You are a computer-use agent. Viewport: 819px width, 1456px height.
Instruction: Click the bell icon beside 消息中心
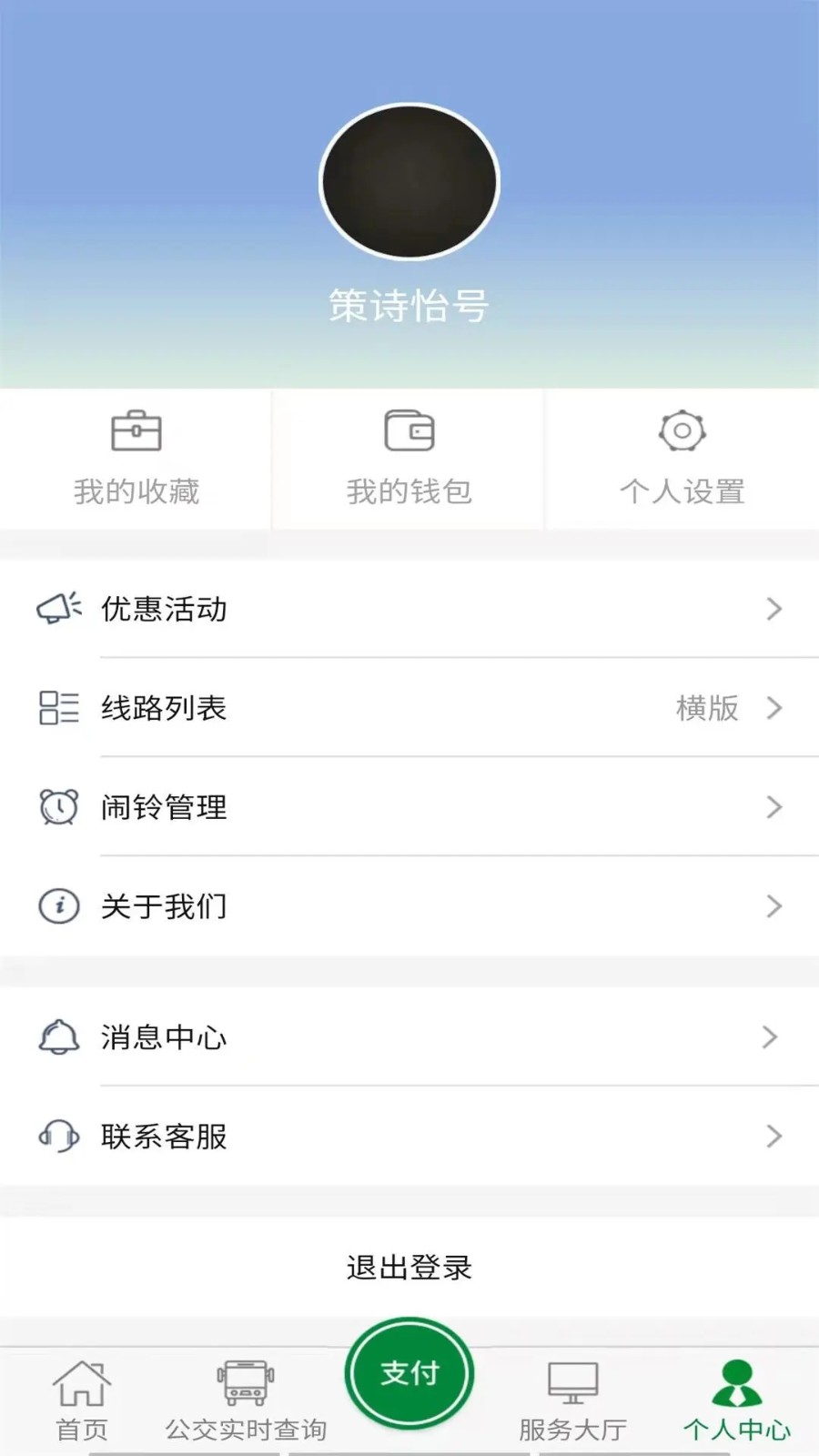coord(56,1037)
